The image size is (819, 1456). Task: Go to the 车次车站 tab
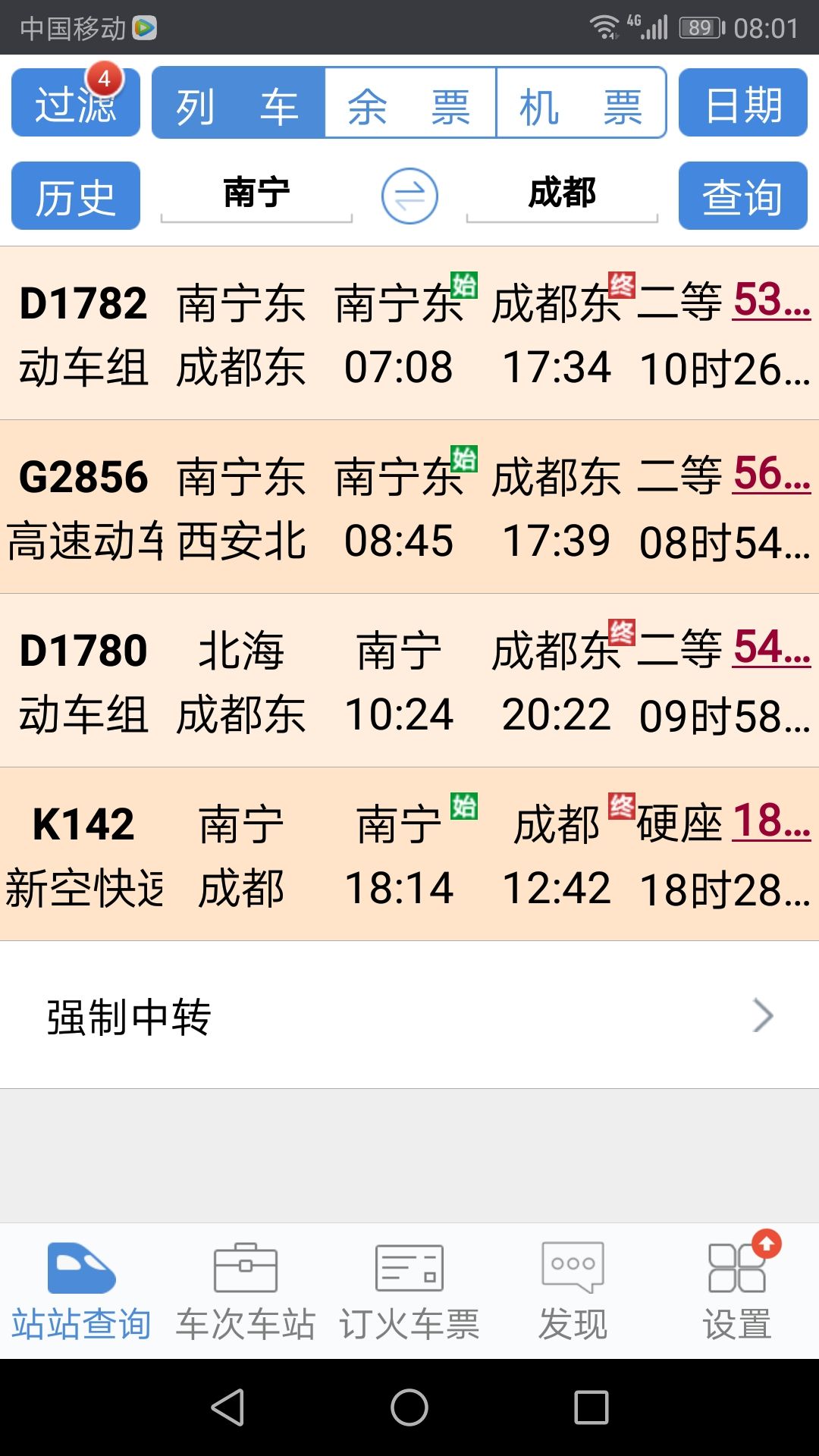(x=246, y=1291)
